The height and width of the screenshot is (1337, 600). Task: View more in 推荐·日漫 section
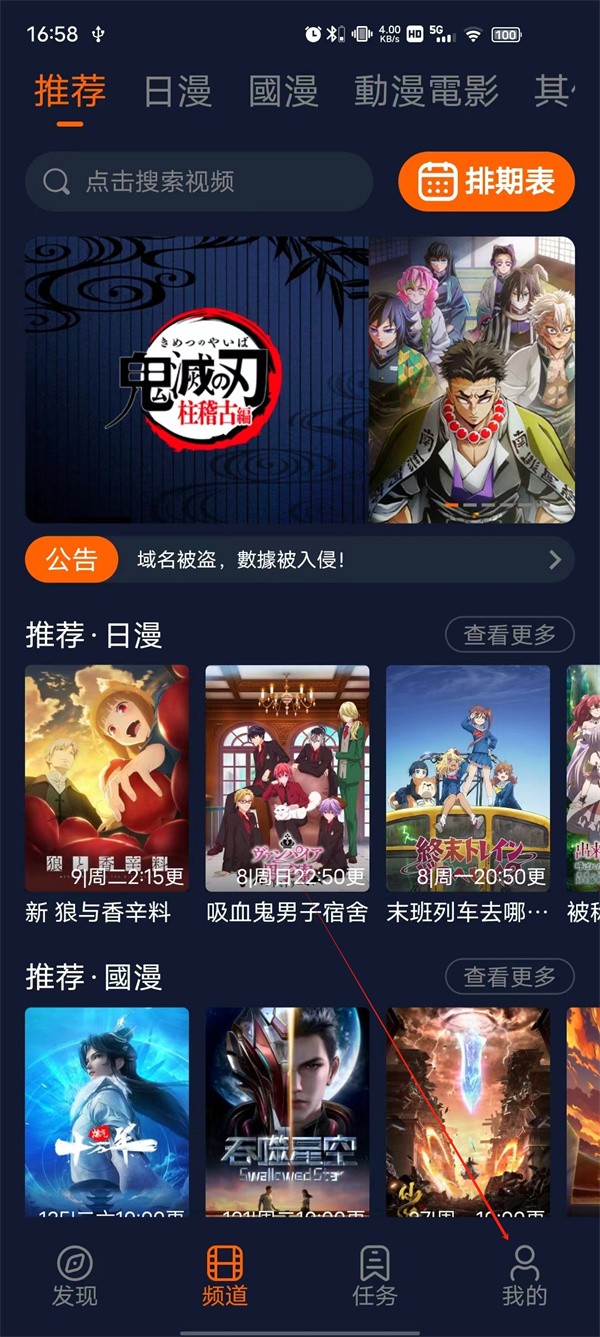point(509,634)
